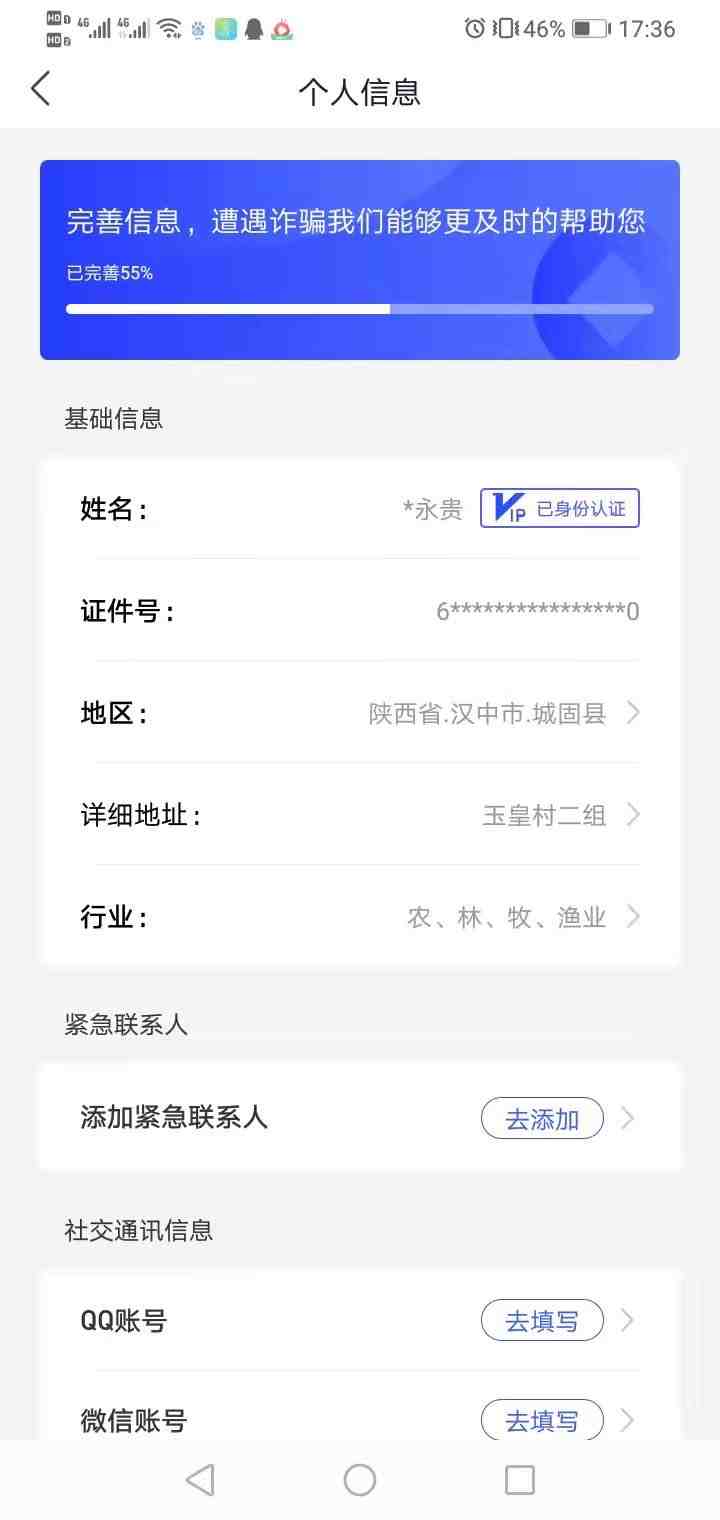Go back using the top-left arrow

tap(40, 89)
